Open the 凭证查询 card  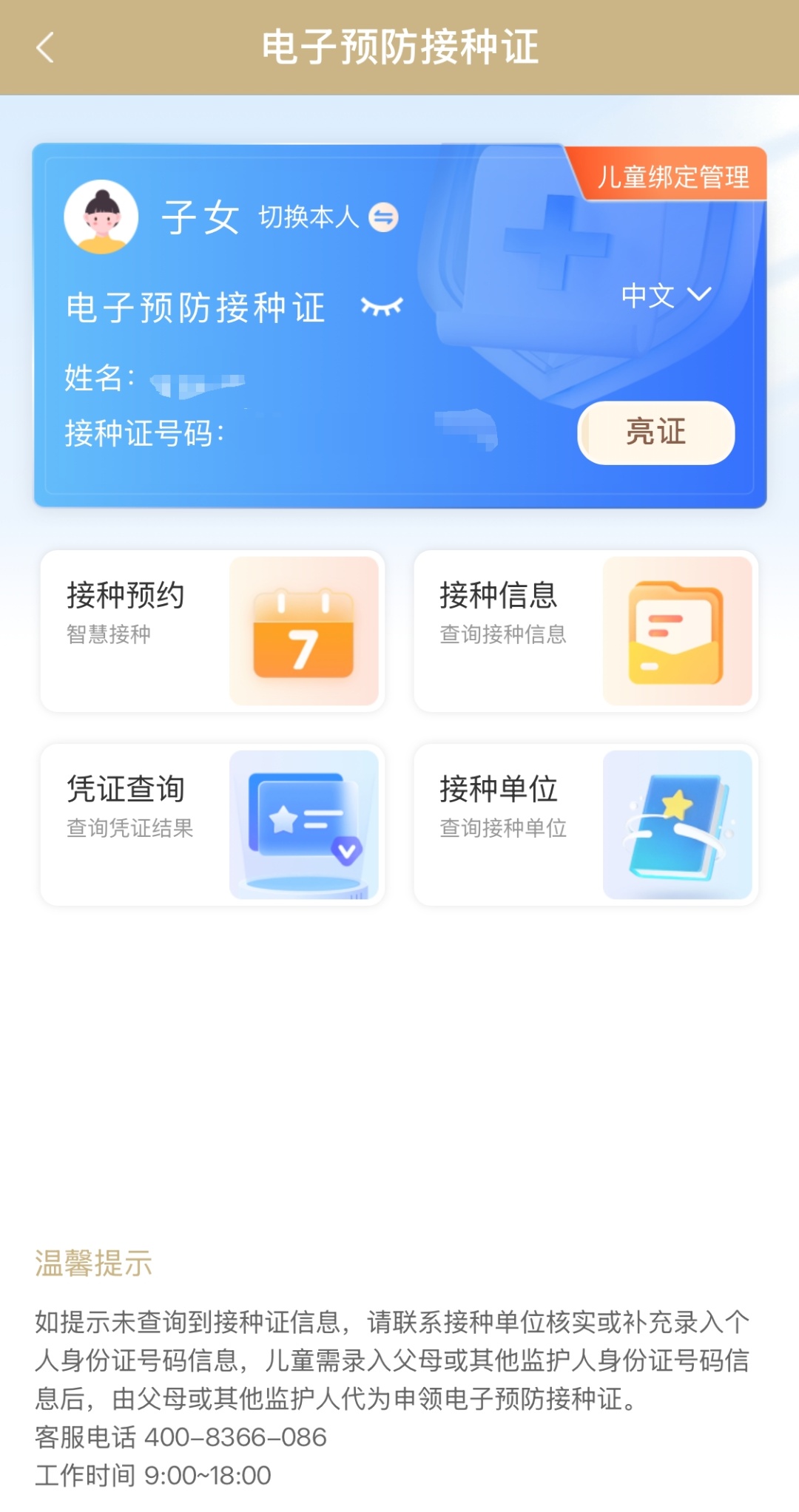click(x=212, y=824)
